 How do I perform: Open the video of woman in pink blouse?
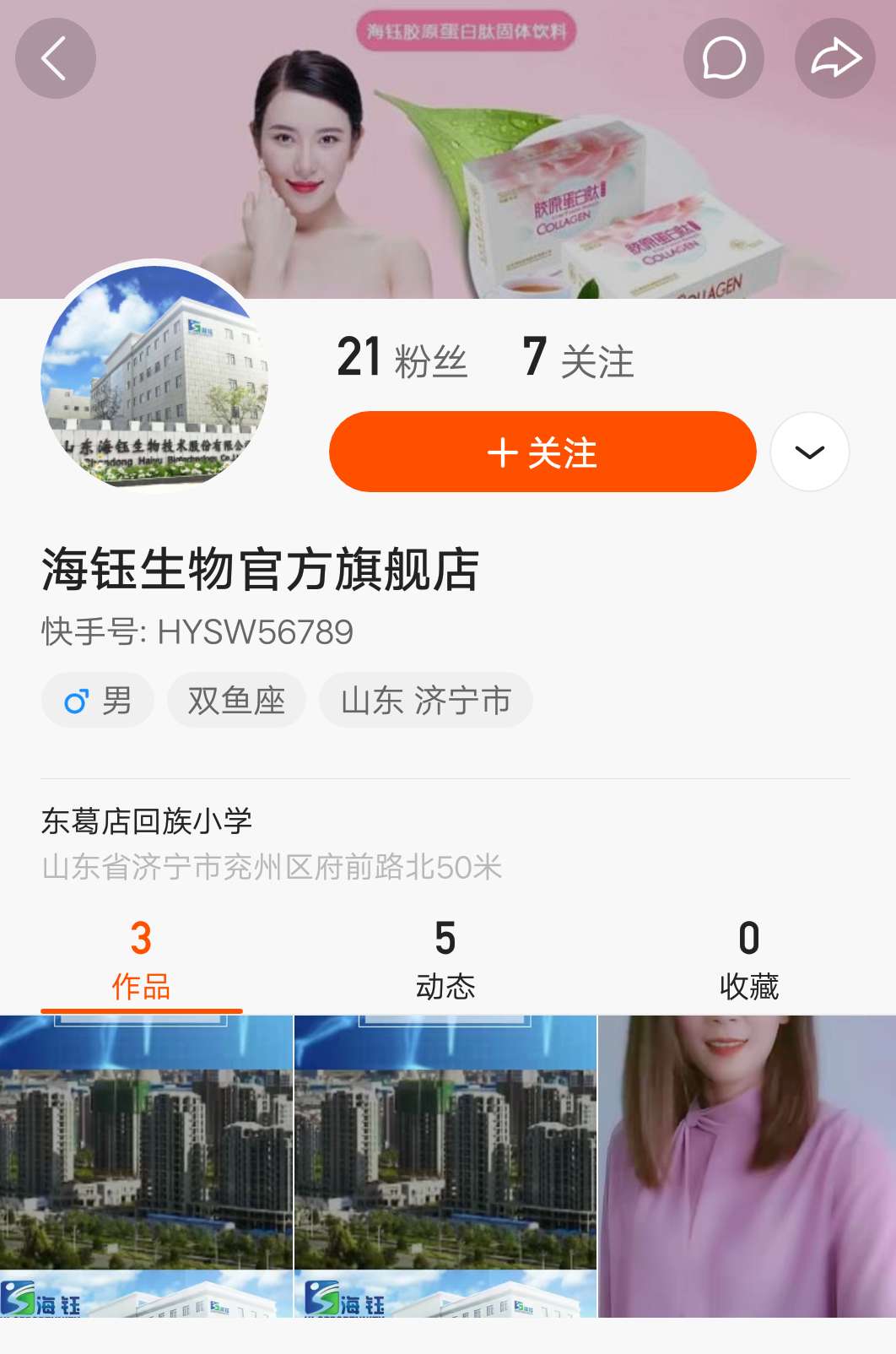tap(747, 1166)
